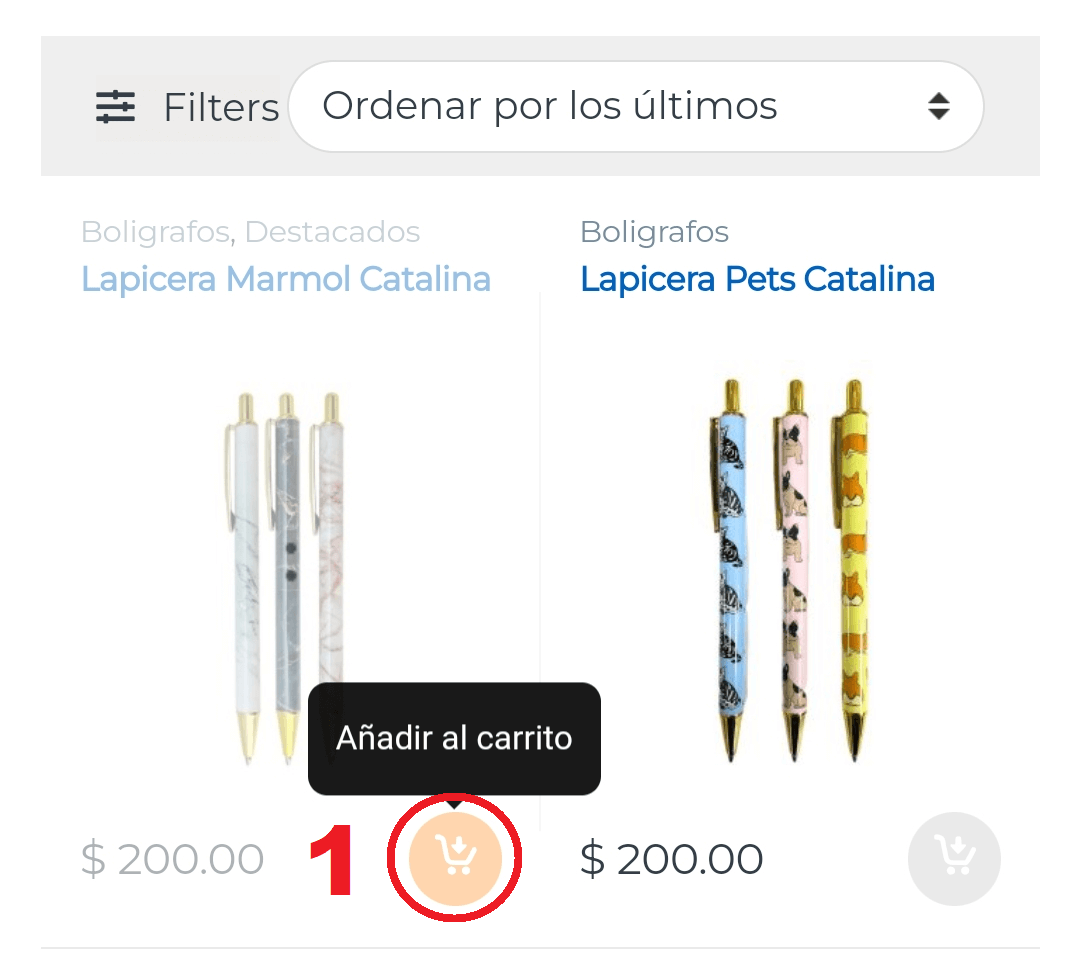The height and width of the screenshot is (980, 1080).
Task: Open Lapicera Marmol Catalina product title
Action: [x=285, y=279]
